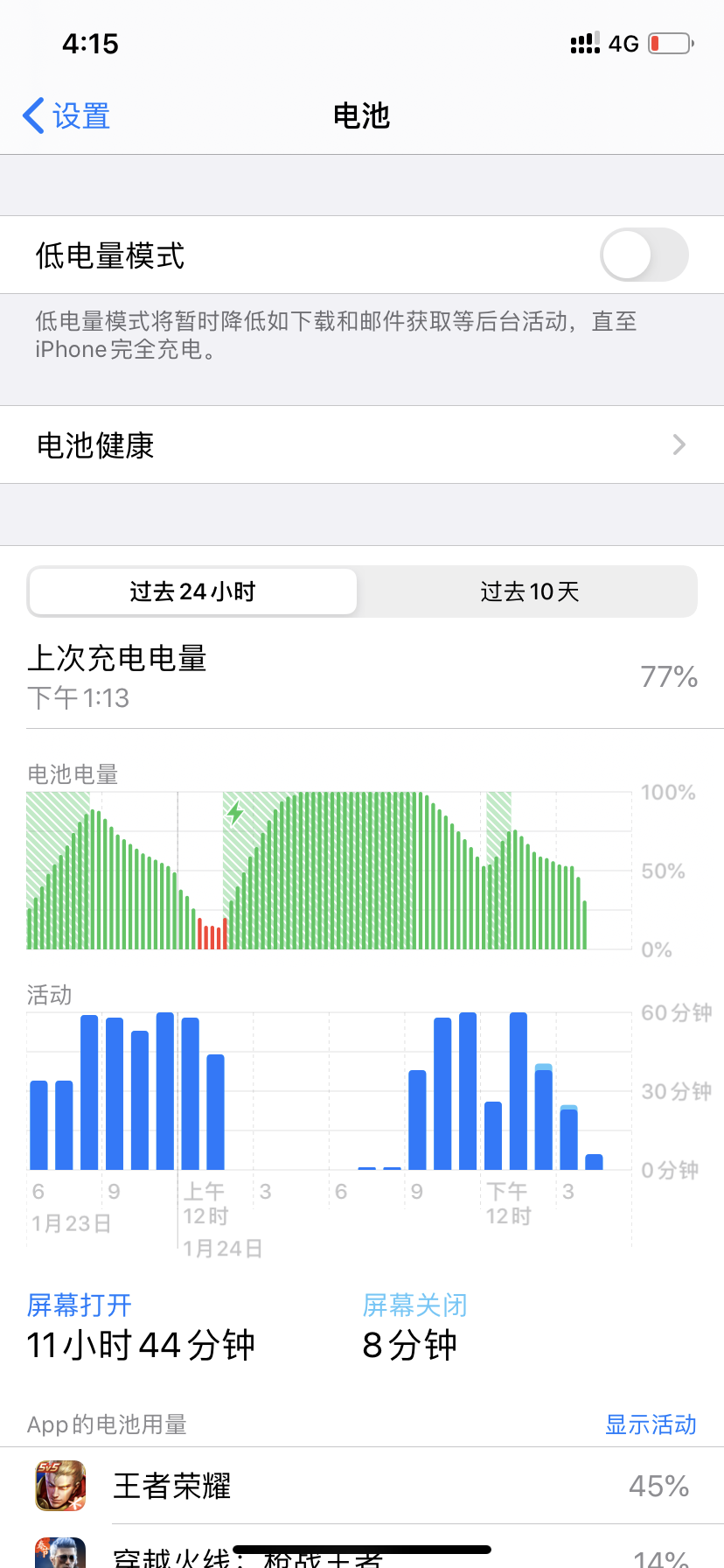The image size is (724, 1568).
Task: Open 王者荣耀 battery usage row
Action: tap(362, 1486)
